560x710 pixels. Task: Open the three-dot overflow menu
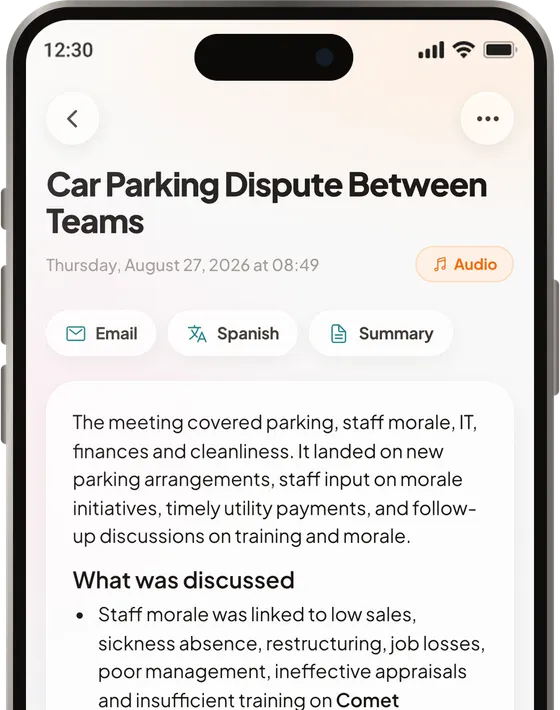487,119
